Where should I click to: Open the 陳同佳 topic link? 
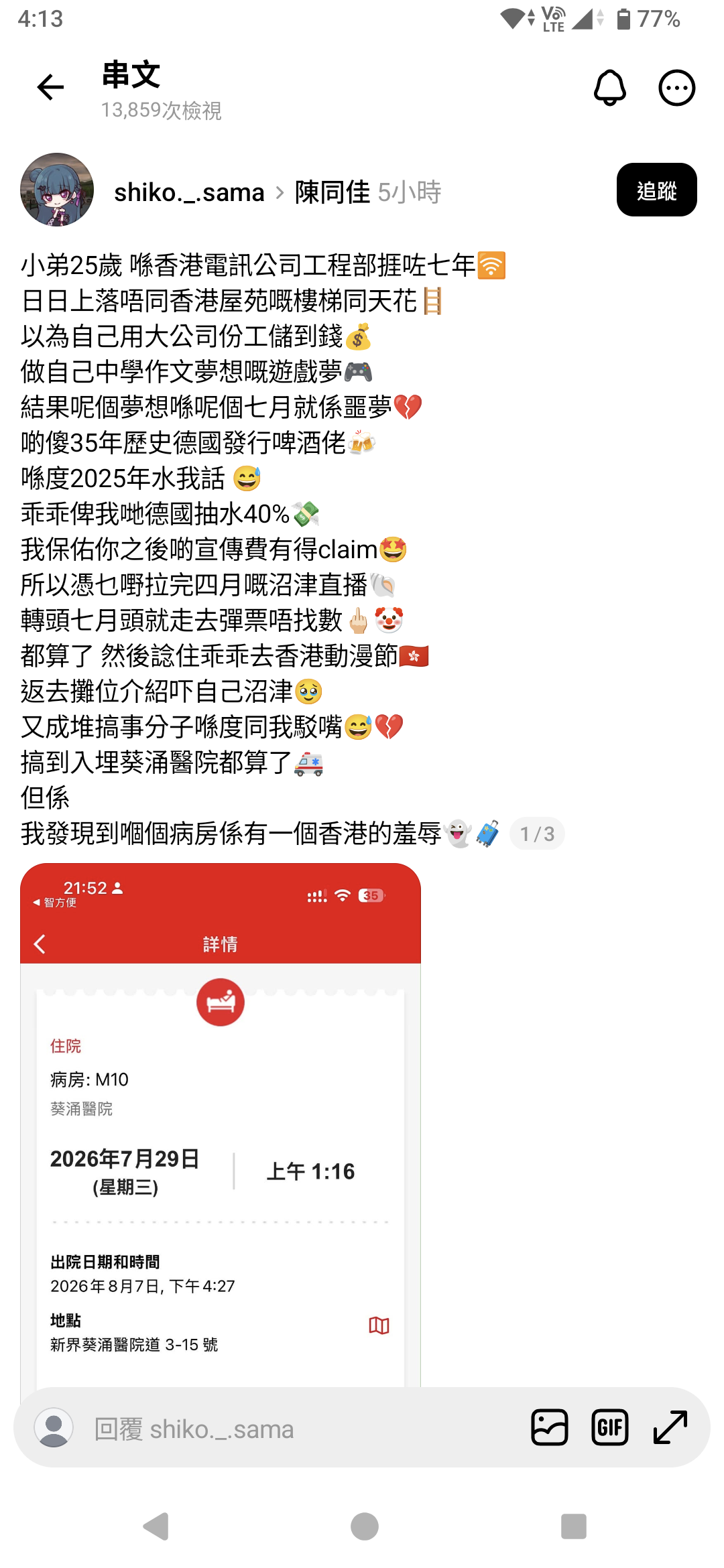click(x=333, y=192)
